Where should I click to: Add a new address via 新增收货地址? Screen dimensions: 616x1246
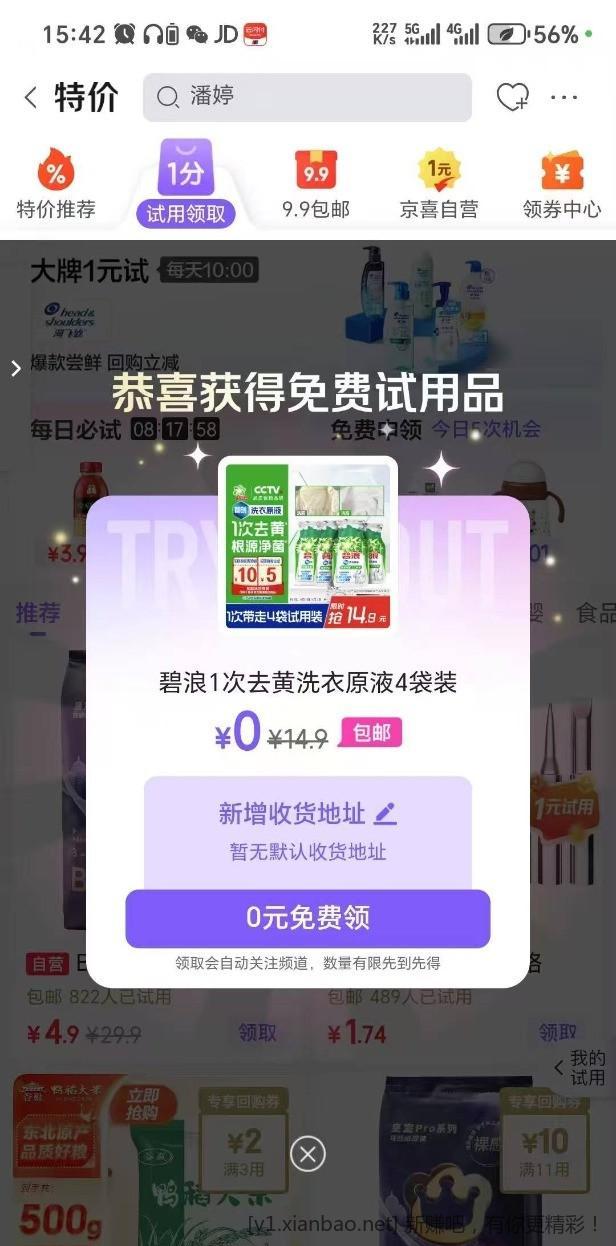click(x=307, y=814)
